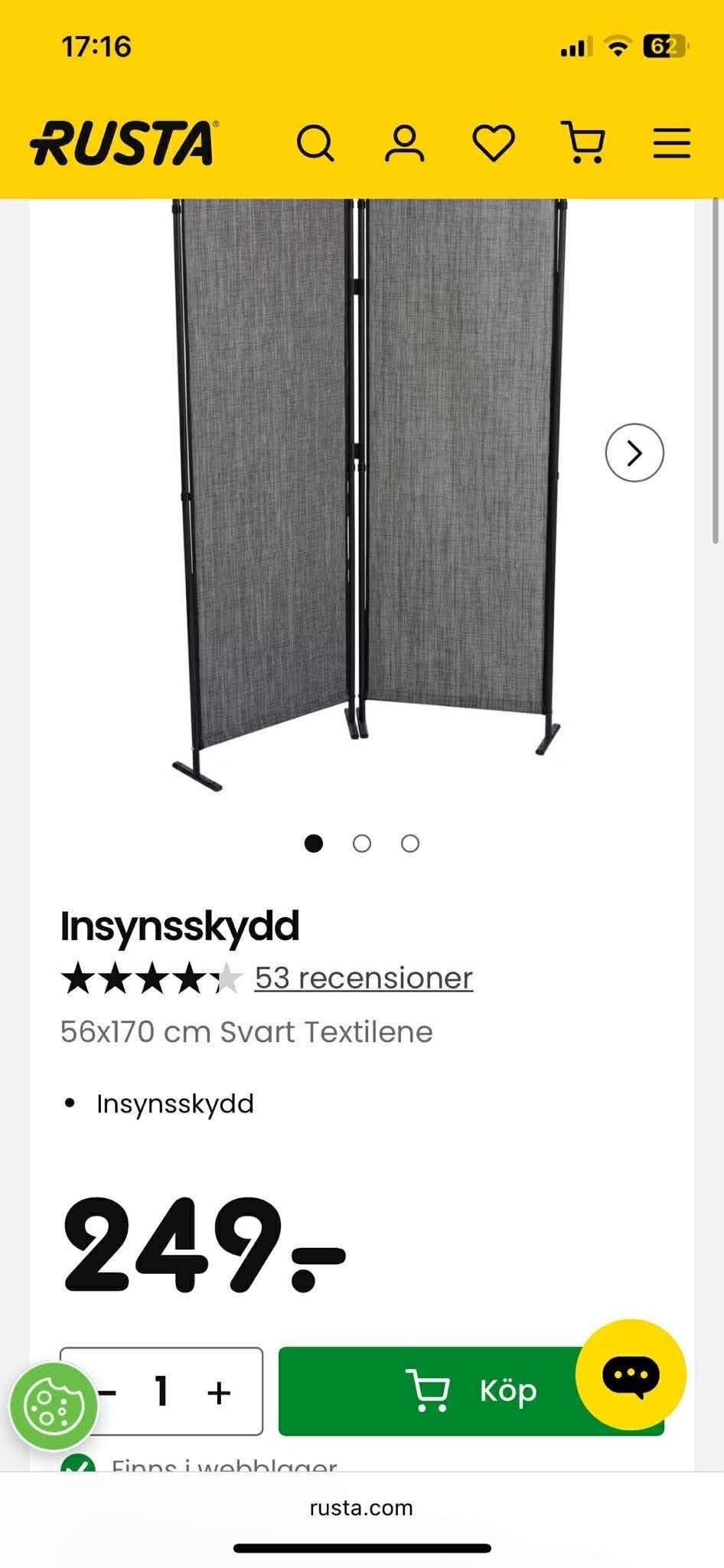The width and height of the screenshot is (724, 1568).
Task: Increase quantity with the plus button
Action: (219, 1391)
